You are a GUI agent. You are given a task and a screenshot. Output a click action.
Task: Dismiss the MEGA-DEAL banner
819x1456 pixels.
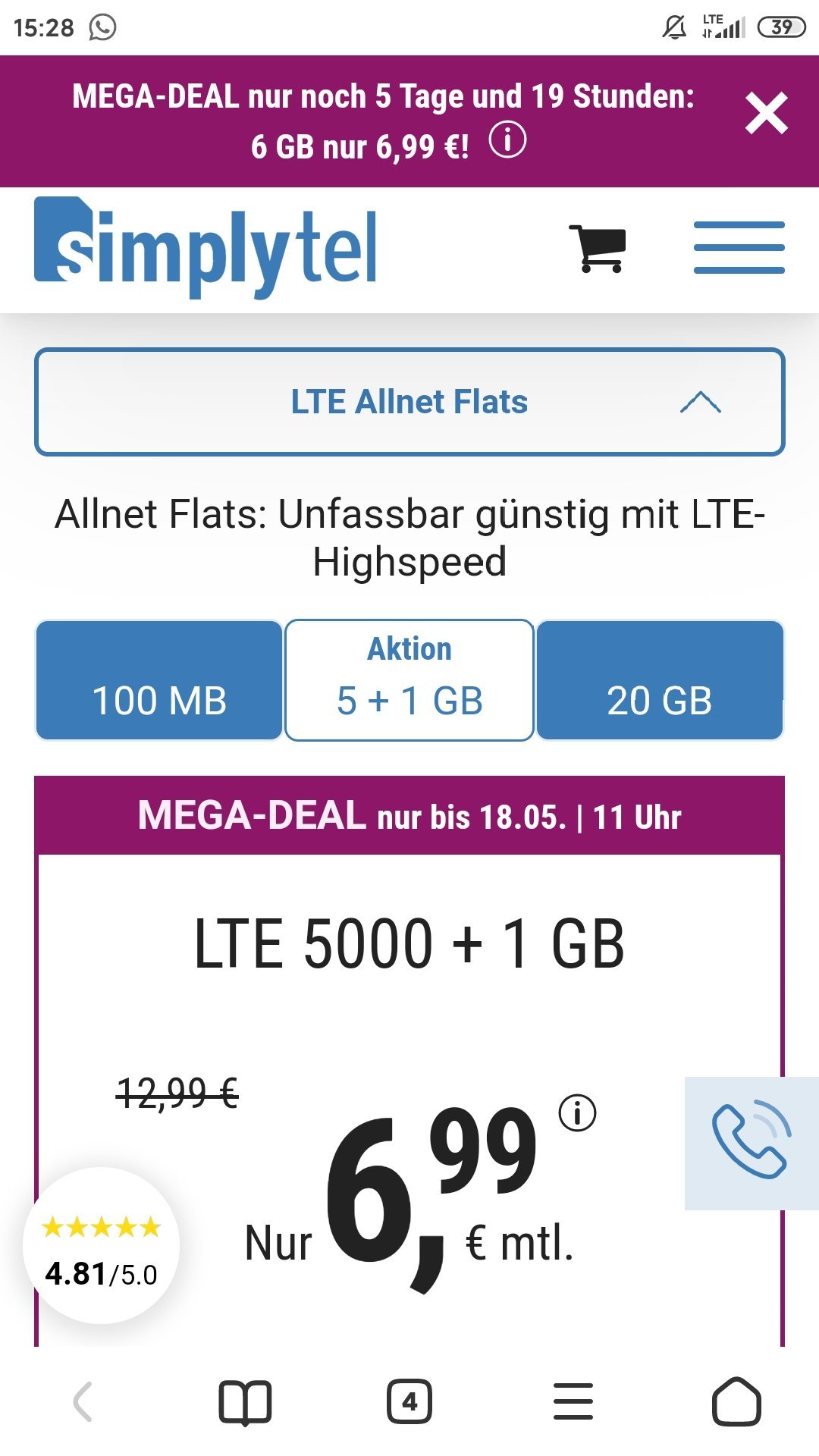coord(766,114)
